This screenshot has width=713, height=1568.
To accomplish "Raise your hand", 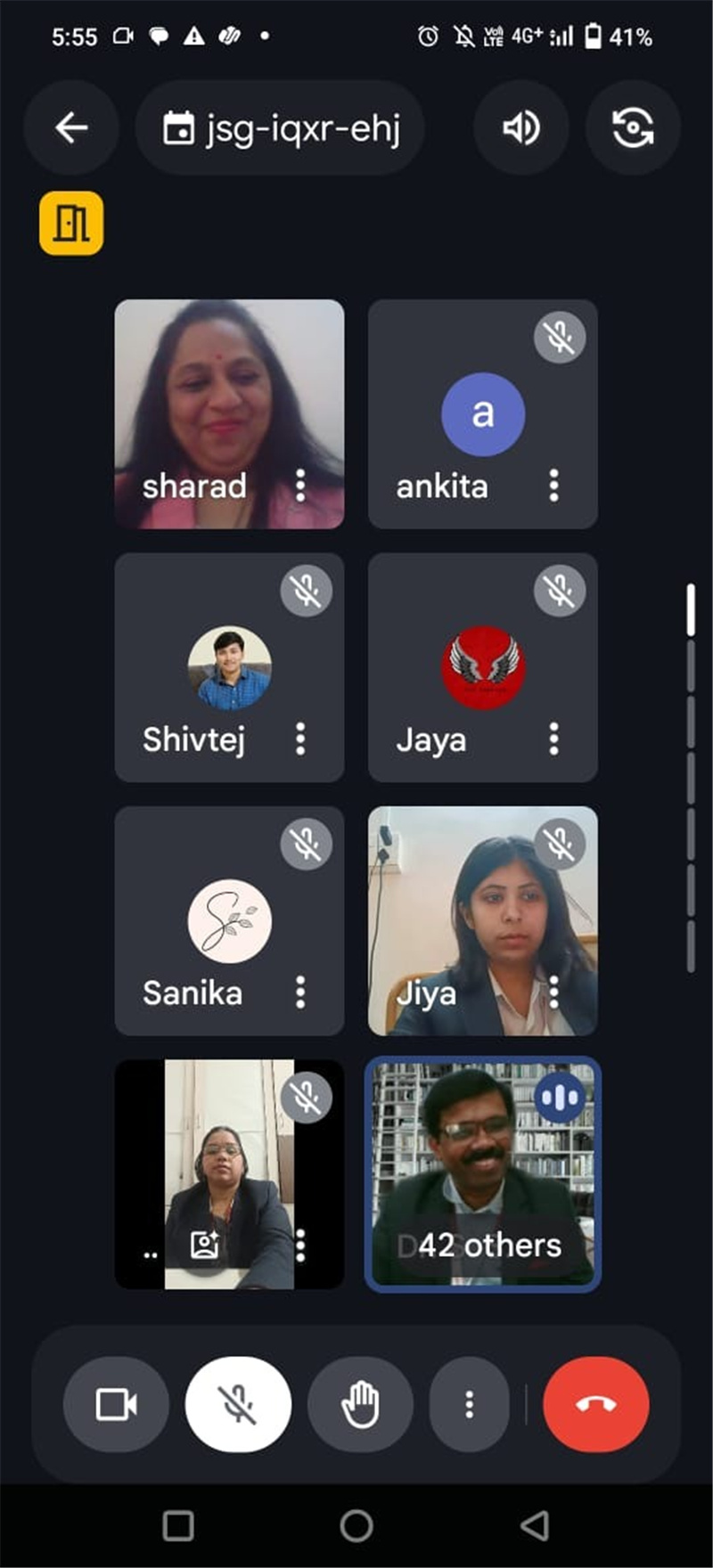I will (x=360, y=1405).
